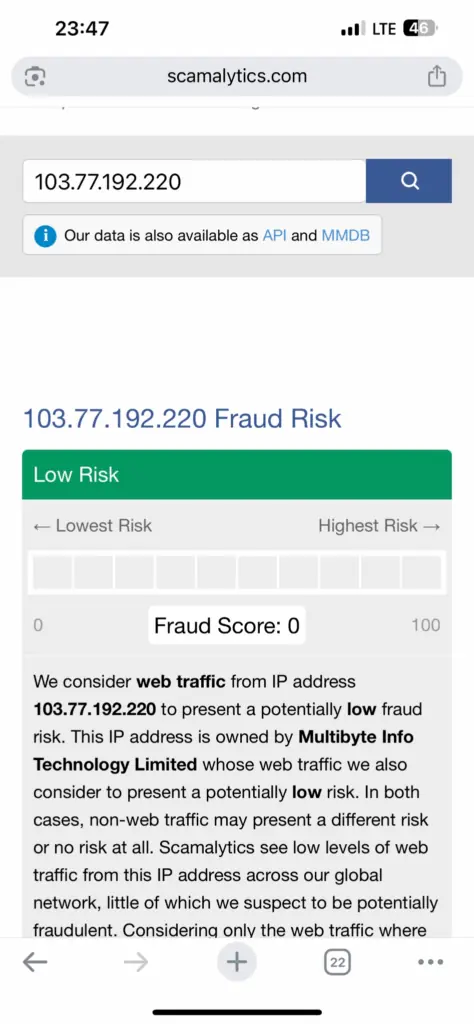Tap the scamalytics.com address bar

(236, 76)
